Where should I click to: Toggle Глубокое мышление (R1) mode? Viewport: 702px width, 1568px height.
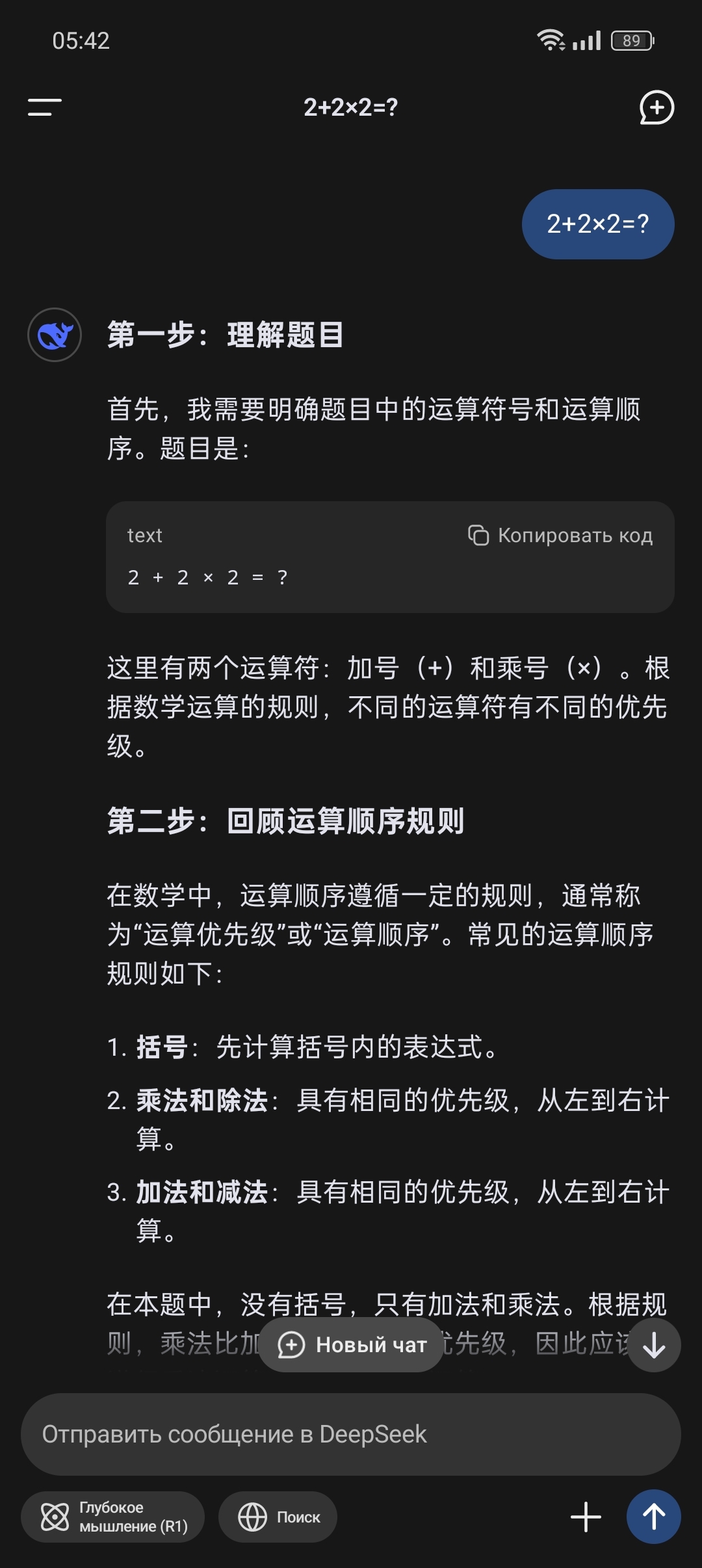(x=113, y=1517)
